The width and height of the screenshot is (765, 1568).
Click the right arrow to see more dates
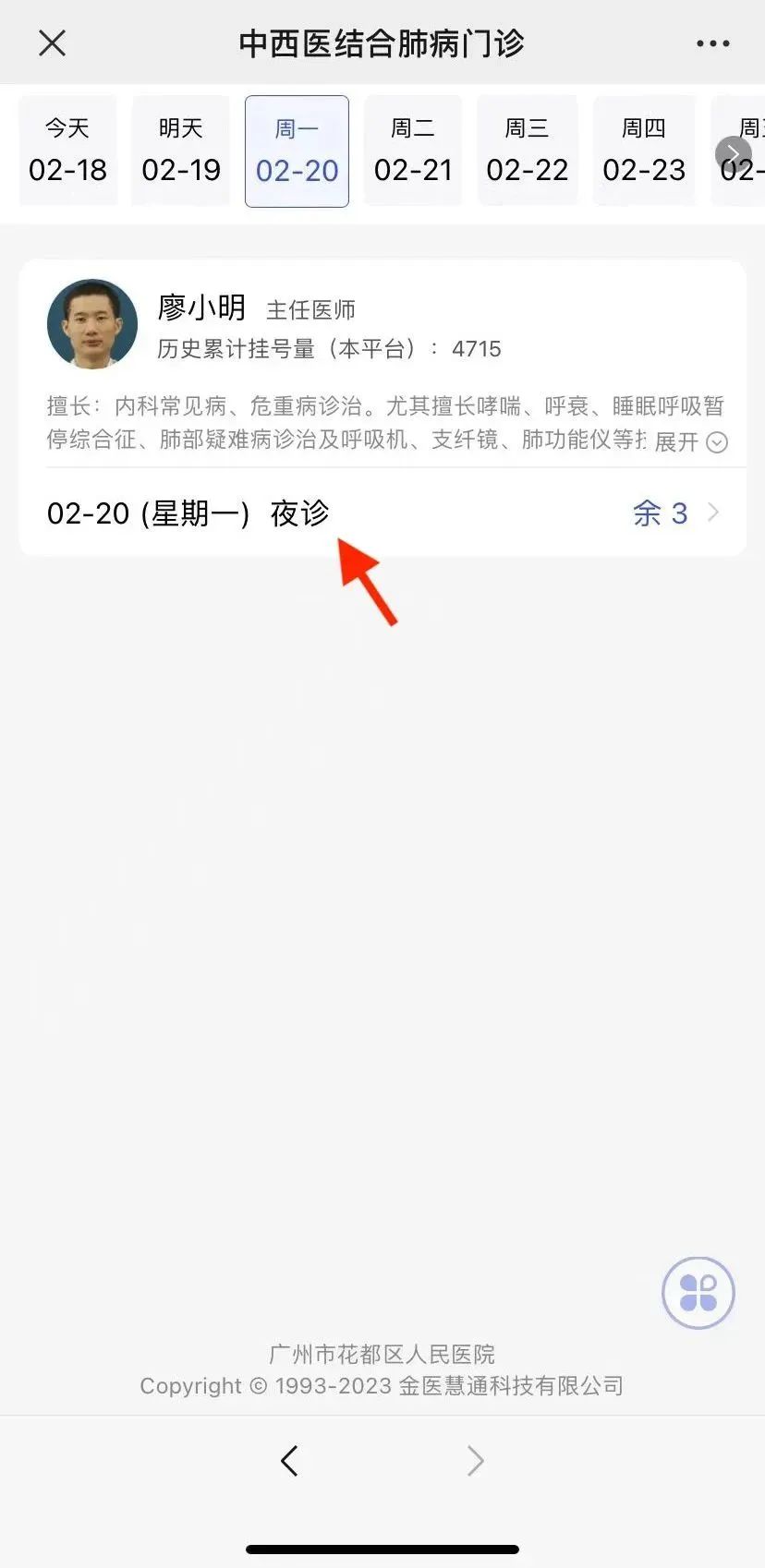[733, 154]
